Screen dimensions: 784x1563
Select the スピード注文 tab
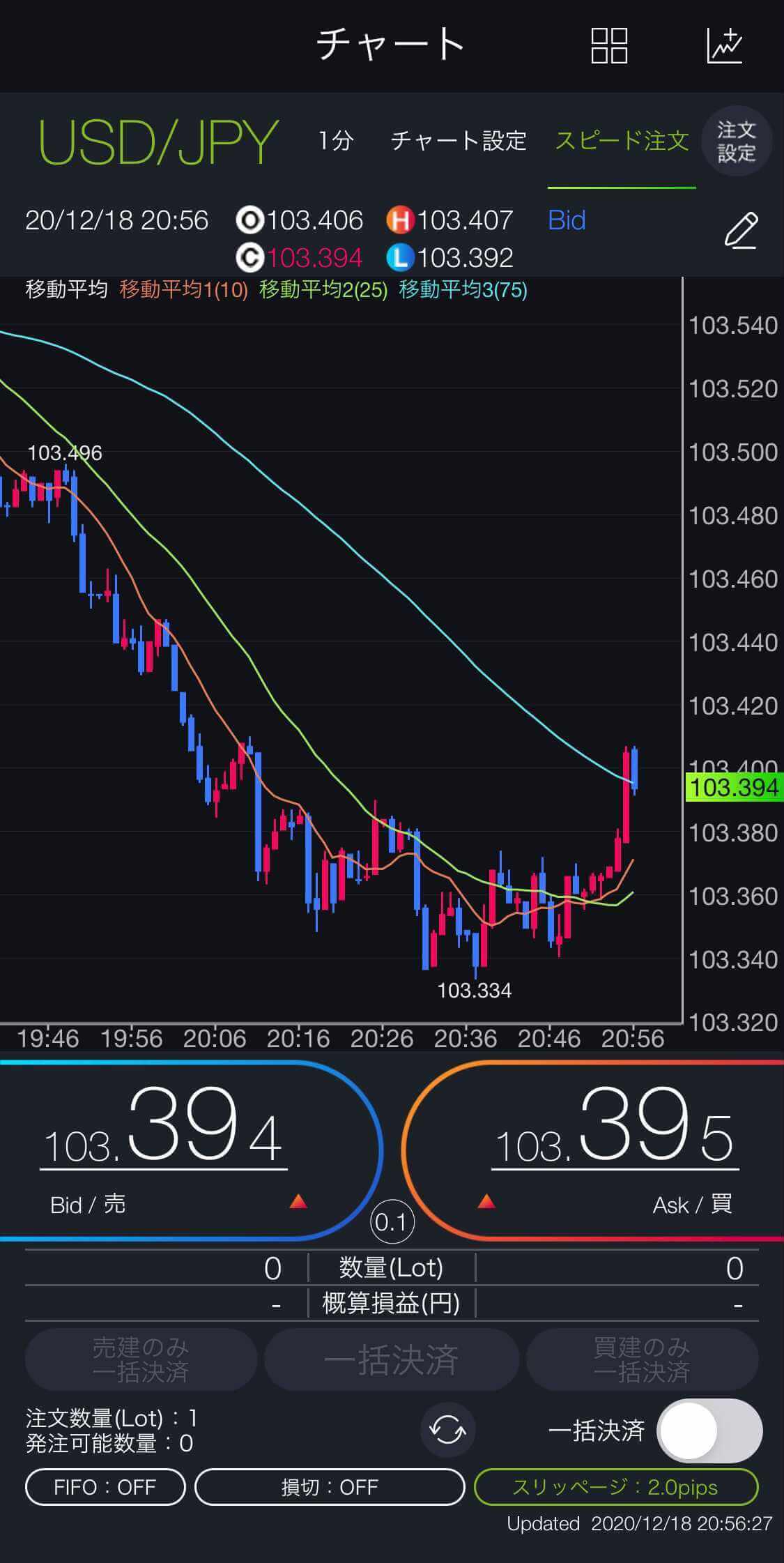click(x=622, y=142)
